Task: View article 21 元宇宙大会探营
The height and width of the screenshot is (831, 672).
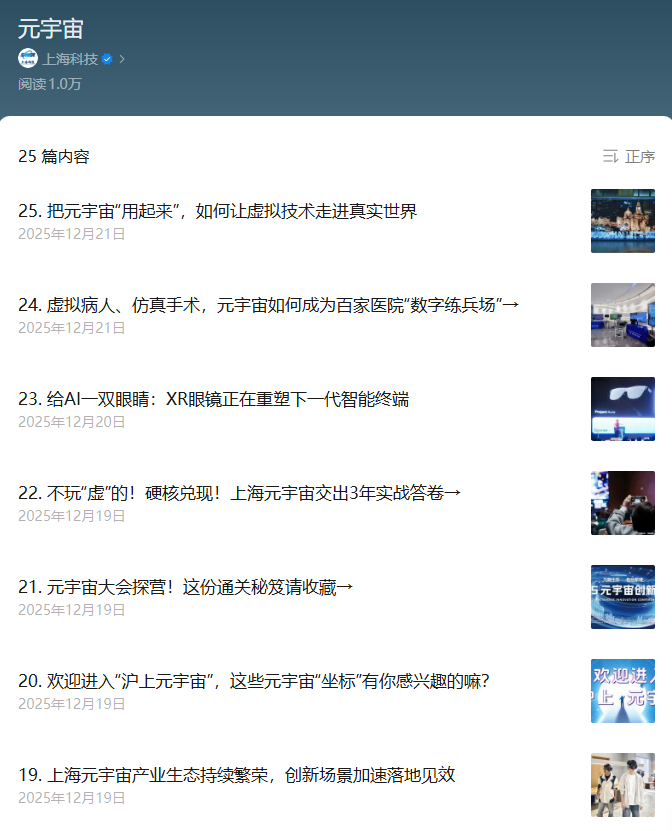Action: (186, 587)
